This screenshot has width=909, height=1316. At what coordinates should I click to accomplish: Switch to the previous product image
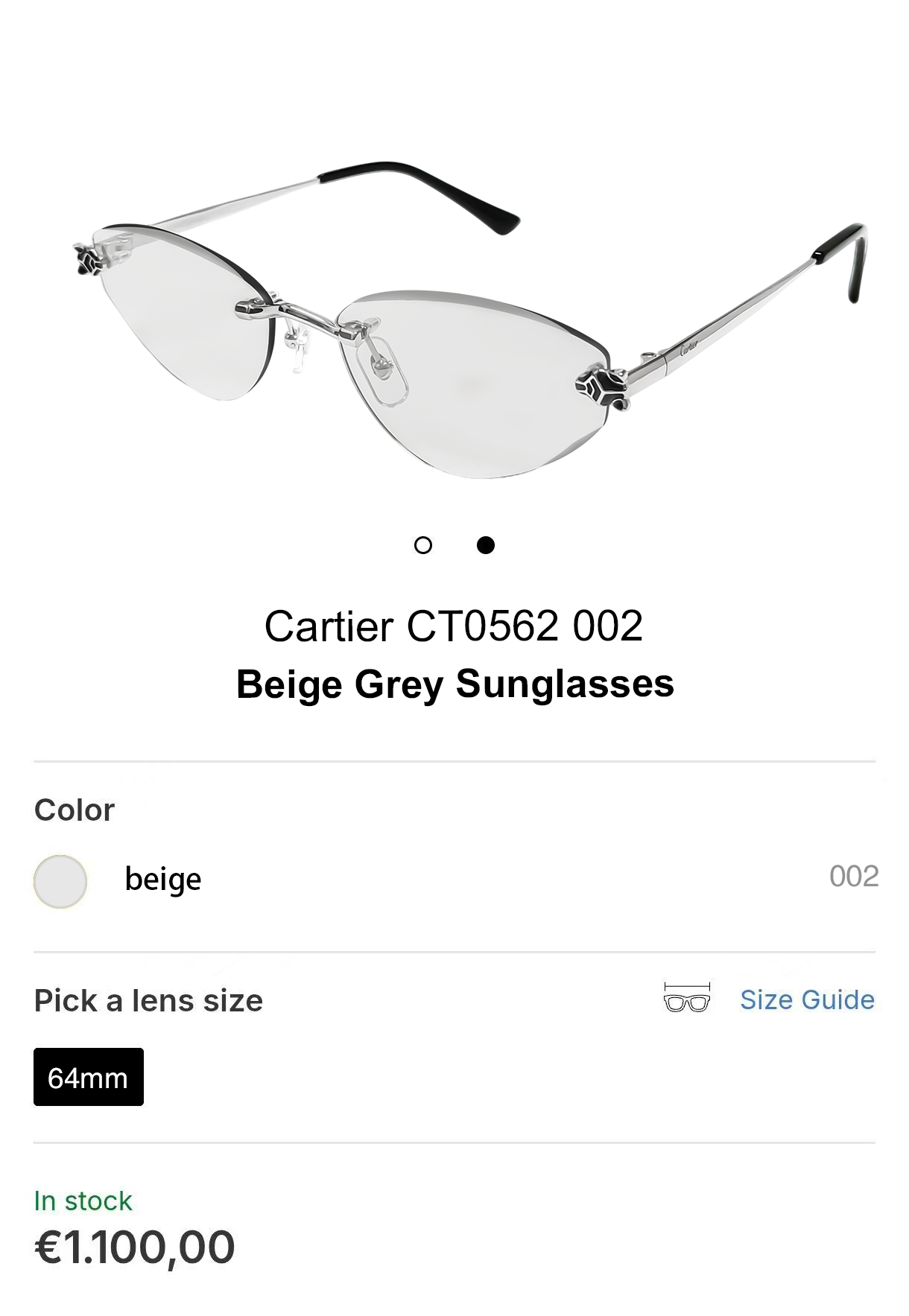425,546
